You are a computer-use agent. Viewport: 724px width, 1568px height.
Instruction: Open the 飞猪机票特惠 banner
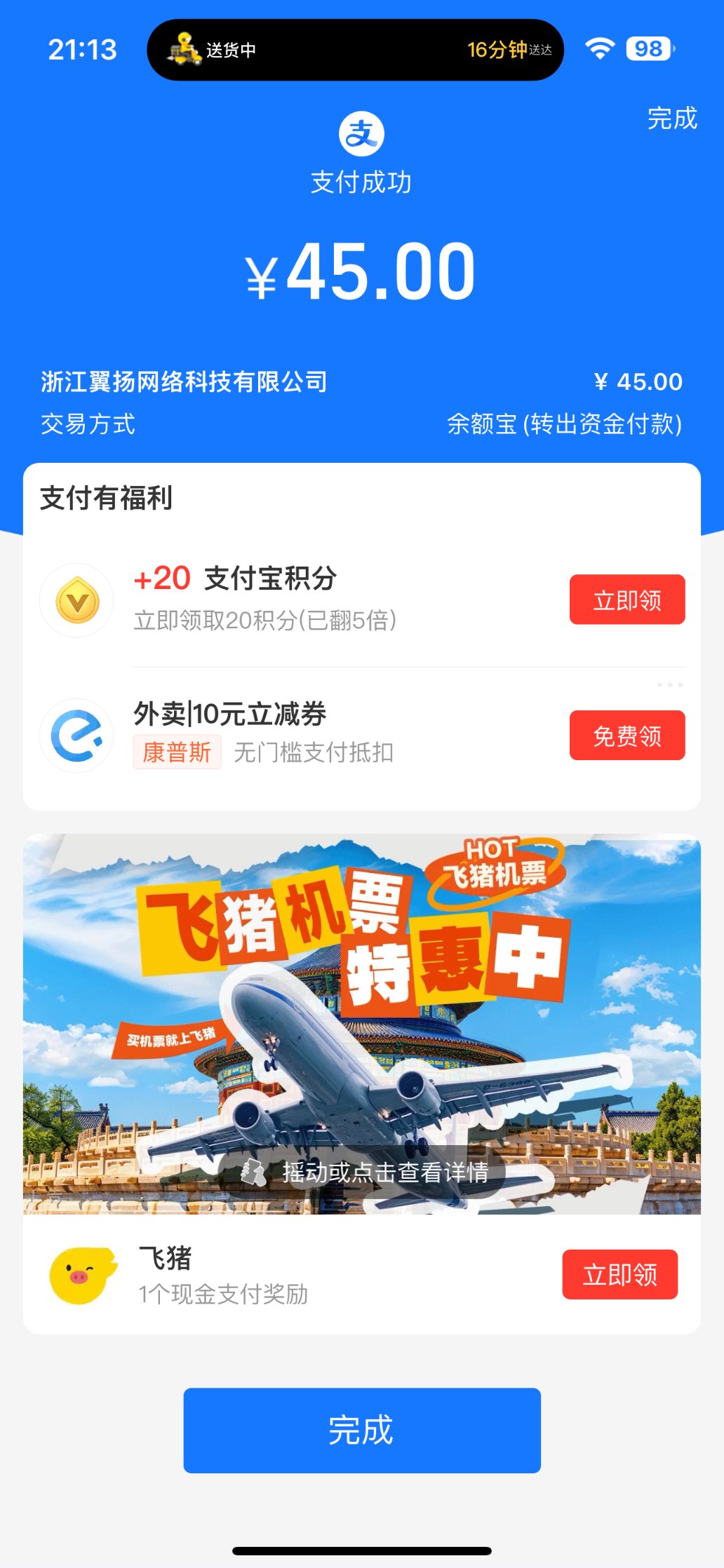361,1024
